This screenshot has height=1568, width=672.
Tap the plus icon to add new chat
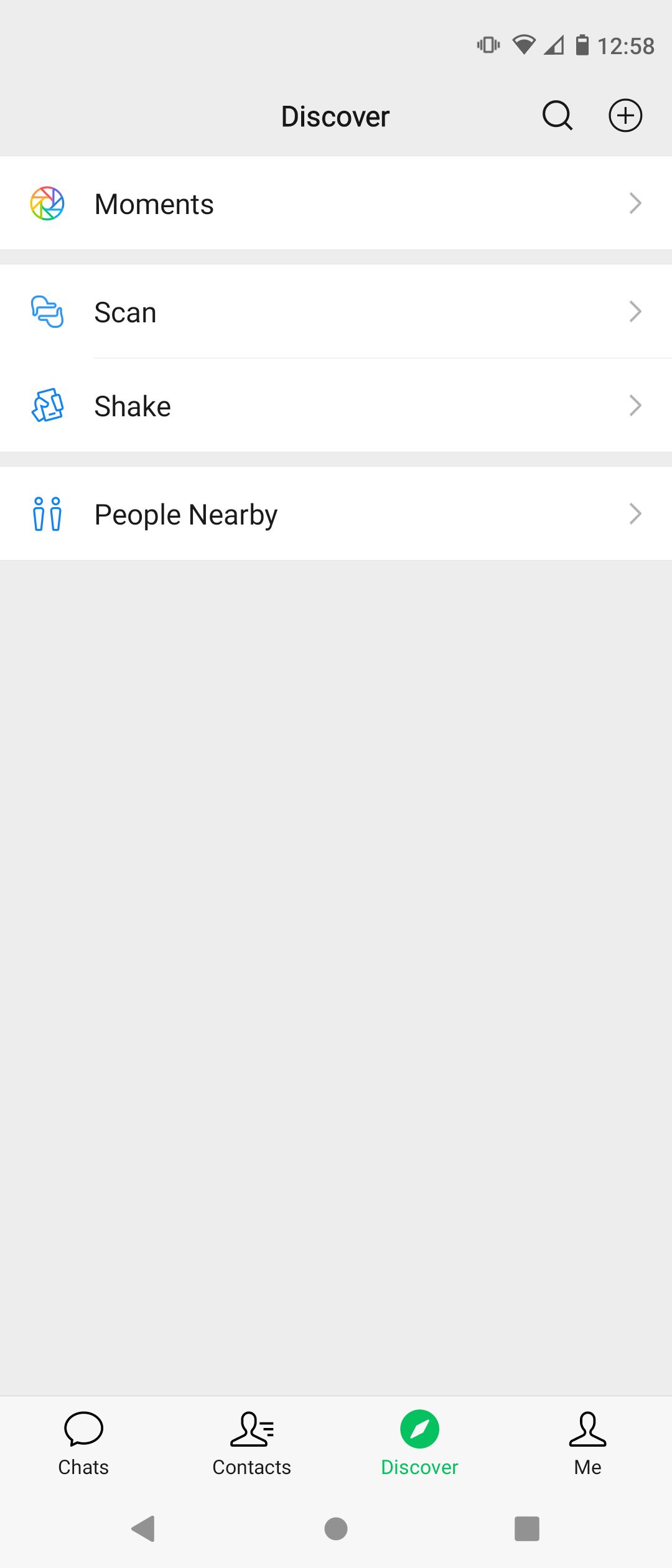(x=625, y=115)
